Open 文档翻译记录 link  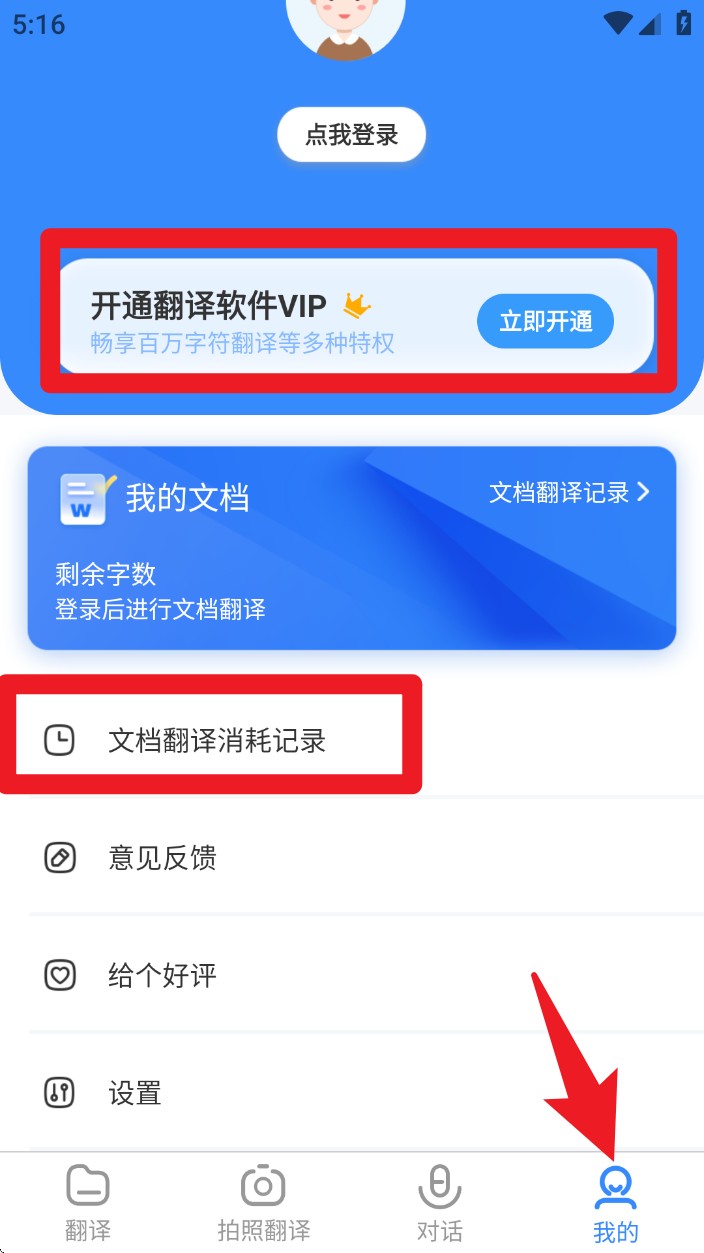click(x=569, y=492)
